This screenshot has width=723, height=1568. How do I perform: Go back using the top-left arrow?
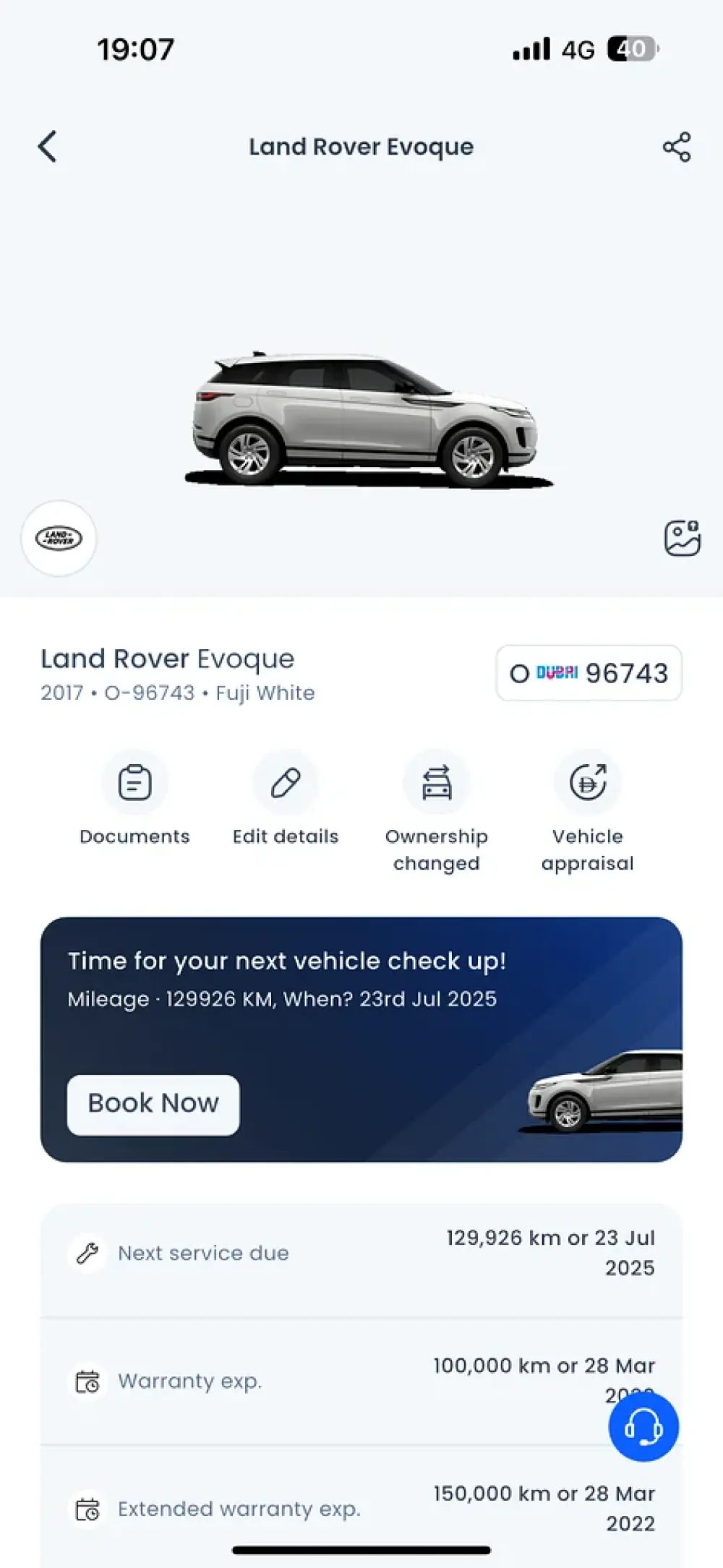(x=48, y=147)
